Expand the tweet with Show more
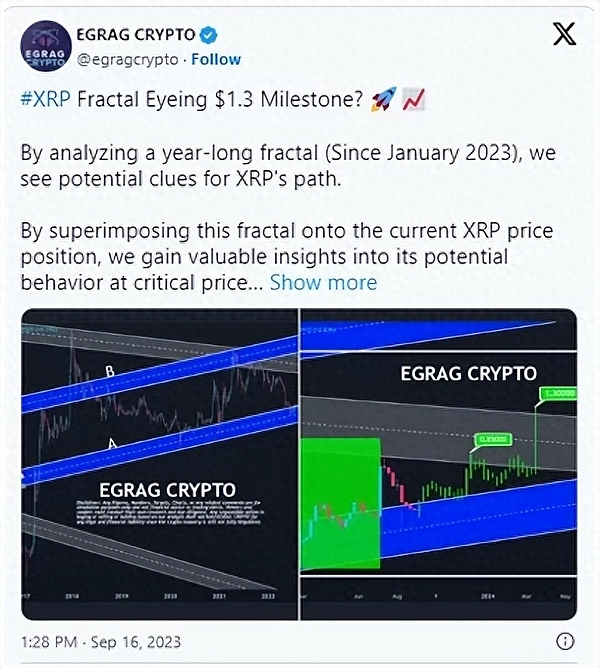This screenshot has height=668, width=600. click(323, 282)
